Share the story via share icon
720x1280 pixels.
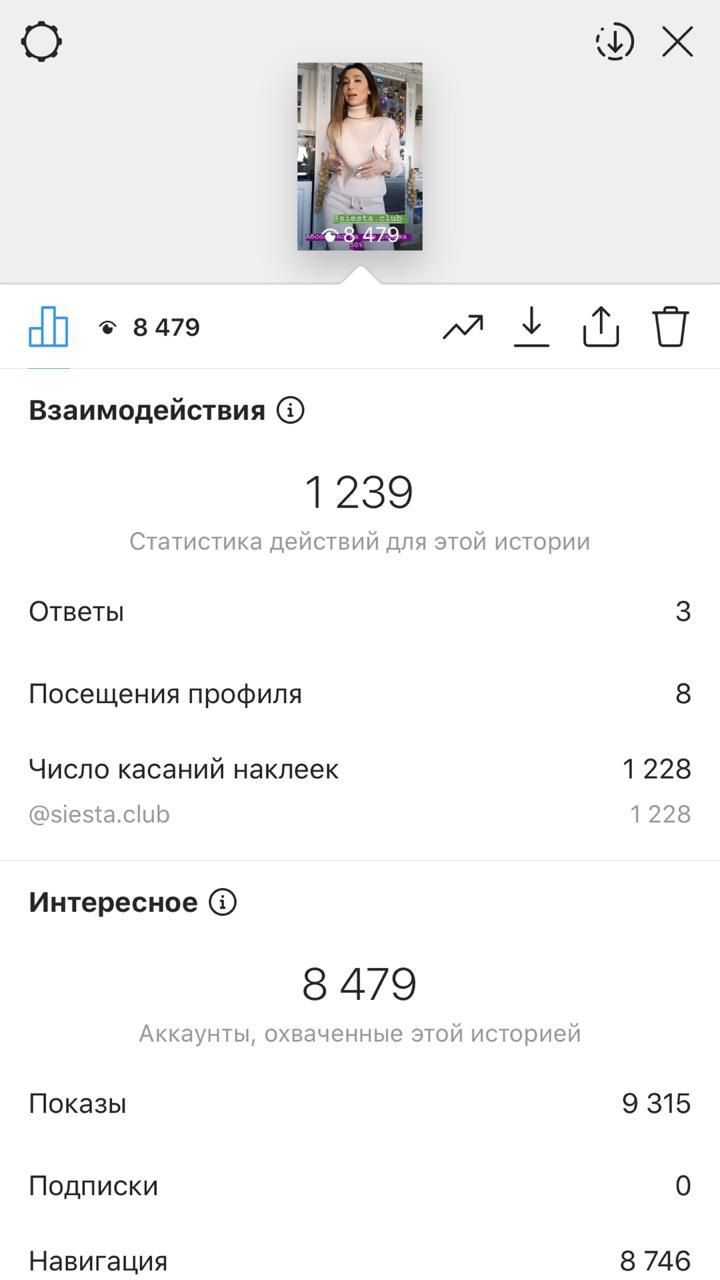pos(601,327)
